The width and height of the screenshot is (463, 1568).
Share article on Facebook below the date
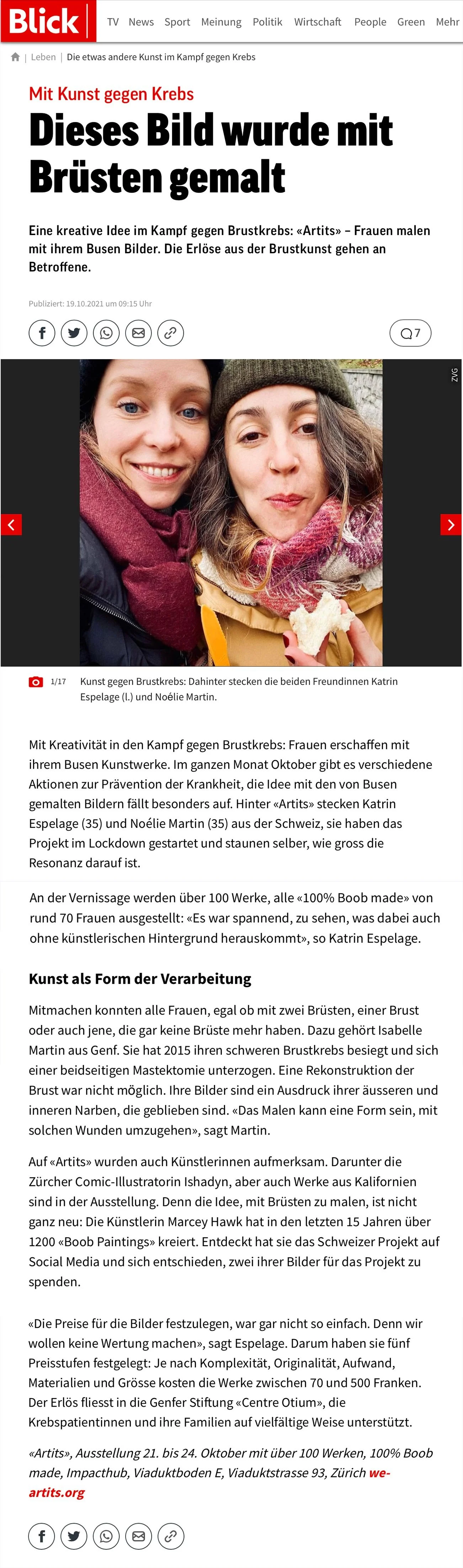tap(42, 333)
